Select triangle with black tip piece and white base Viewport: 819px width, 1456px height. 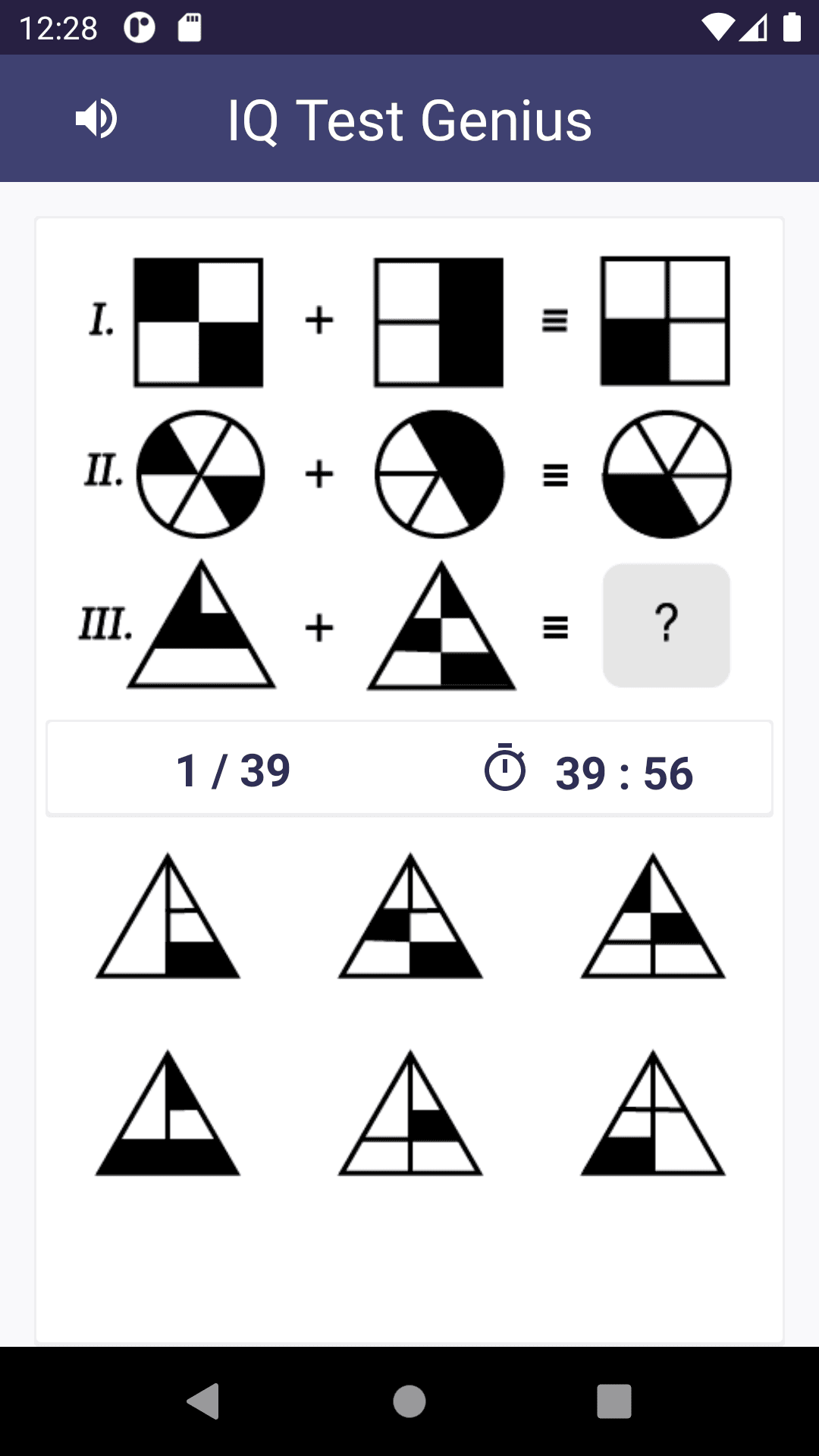coord(653,918)
